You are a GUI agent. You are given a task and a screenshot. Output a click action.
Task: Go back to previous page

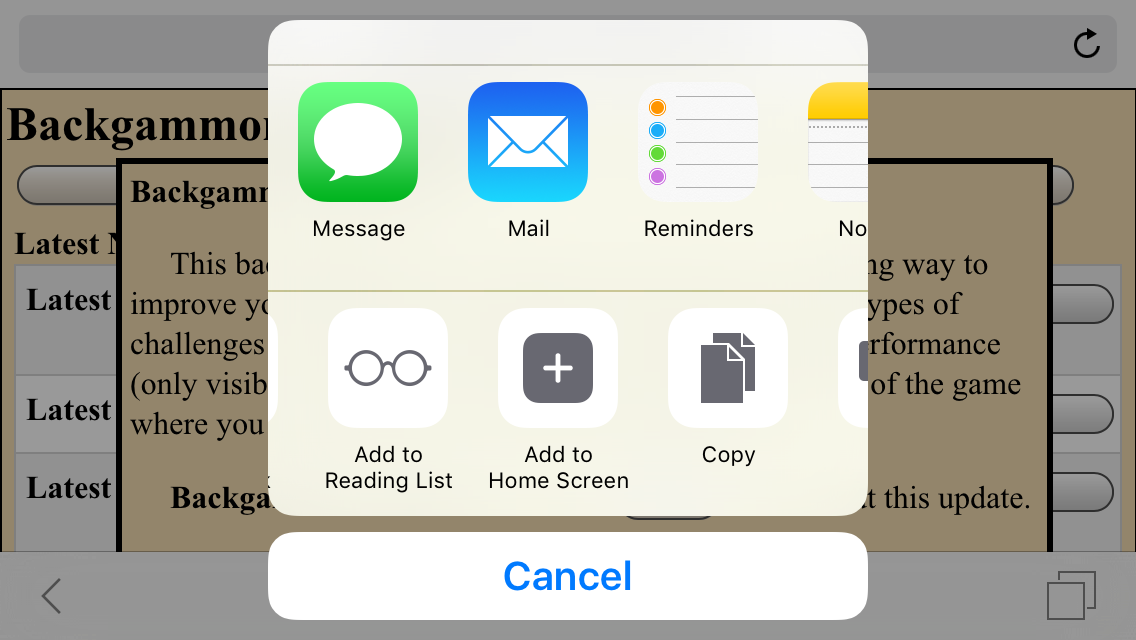tap(52, 596)
